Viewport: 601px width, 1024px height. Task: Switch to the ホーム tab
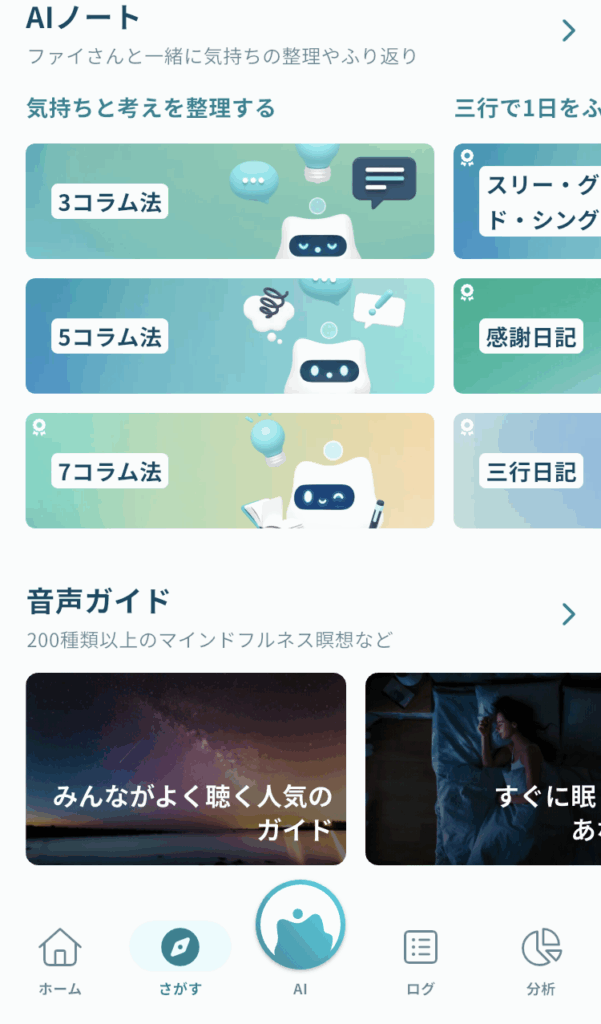point(60,960)
